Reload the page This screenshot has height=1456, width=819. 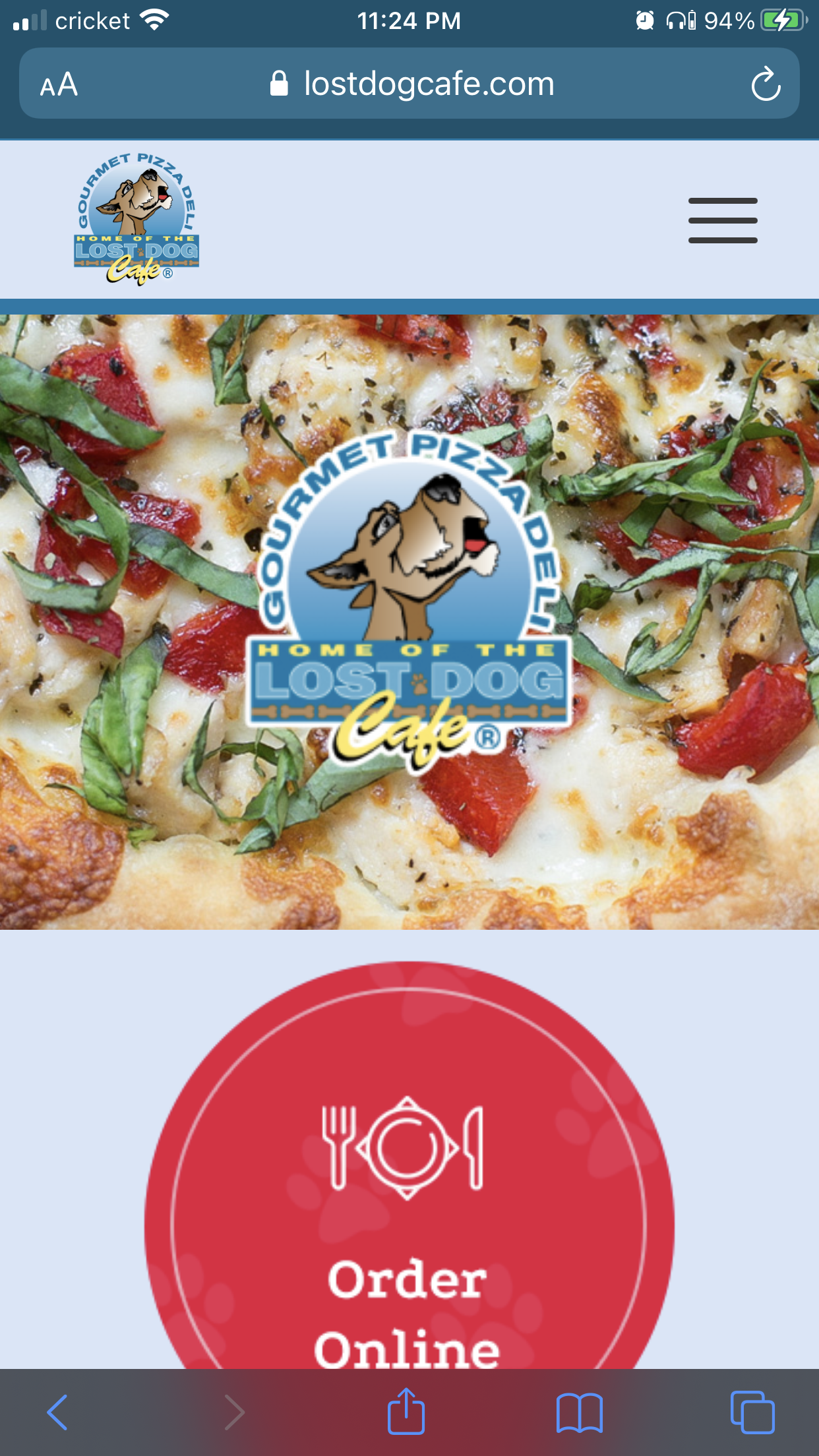[x=766, y=84]
